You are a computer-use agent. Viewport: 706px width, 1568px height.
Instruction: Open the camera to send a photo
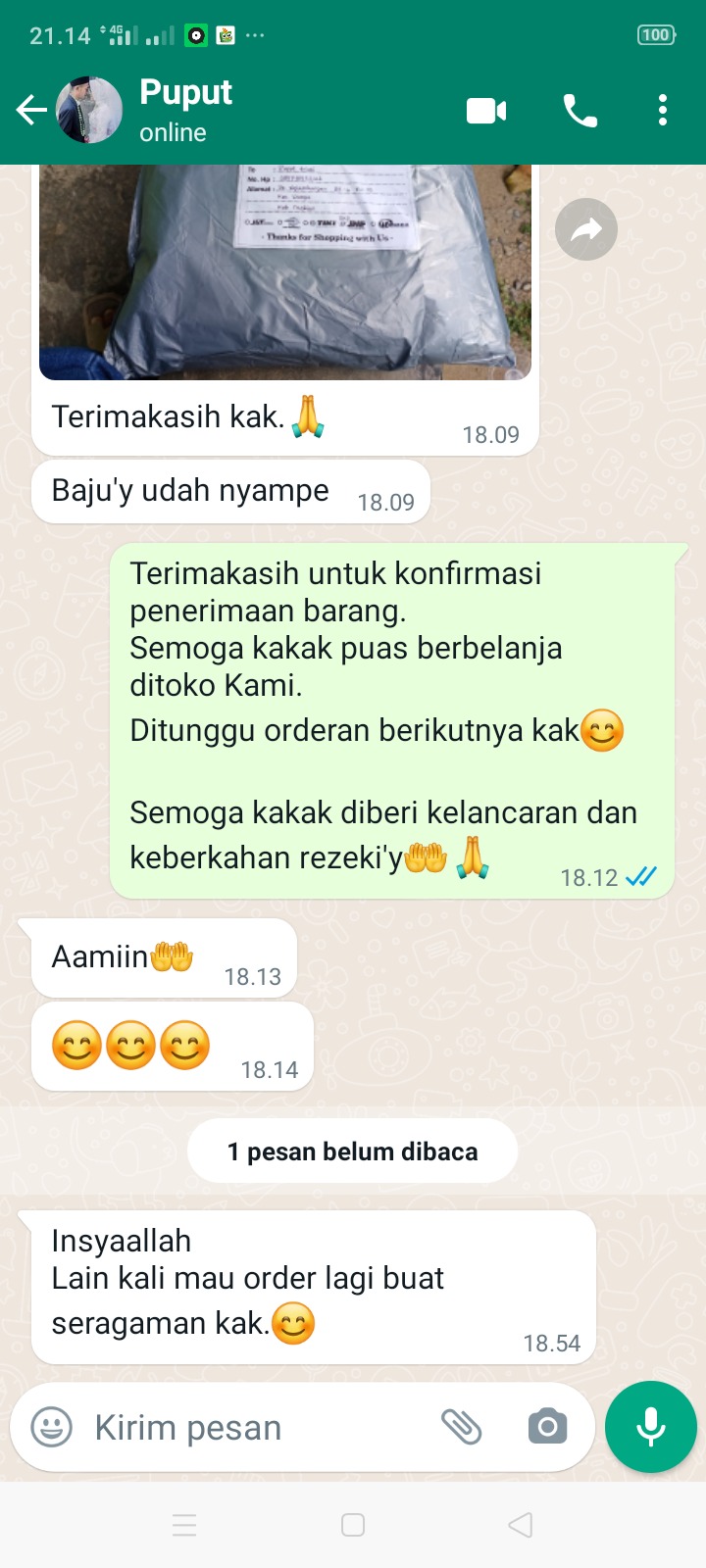tap(547, 1427)
